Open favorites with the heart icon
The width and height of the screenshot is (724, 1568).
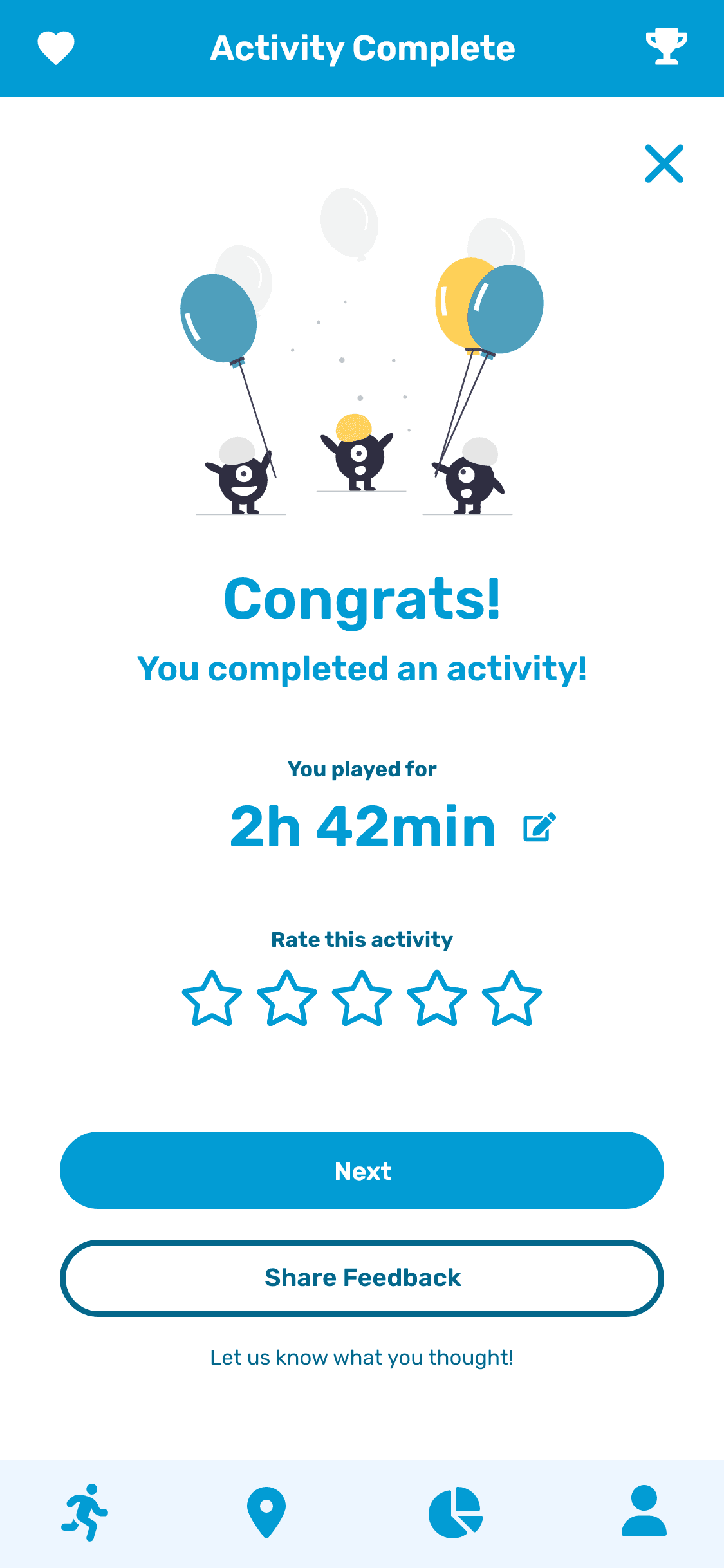[x=56, y=48]
